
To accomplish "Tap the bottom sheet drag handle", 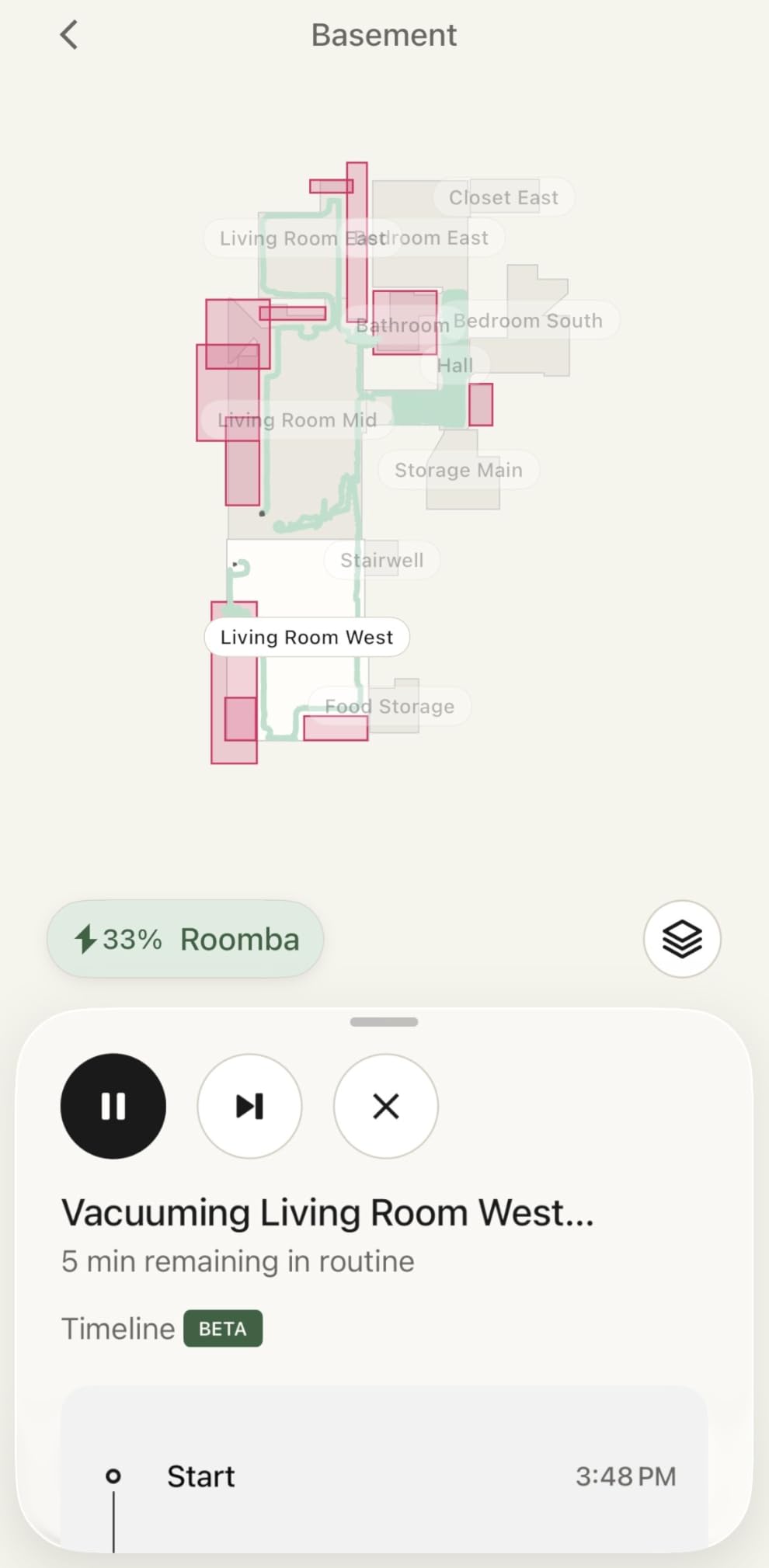I will point(384,1022).
